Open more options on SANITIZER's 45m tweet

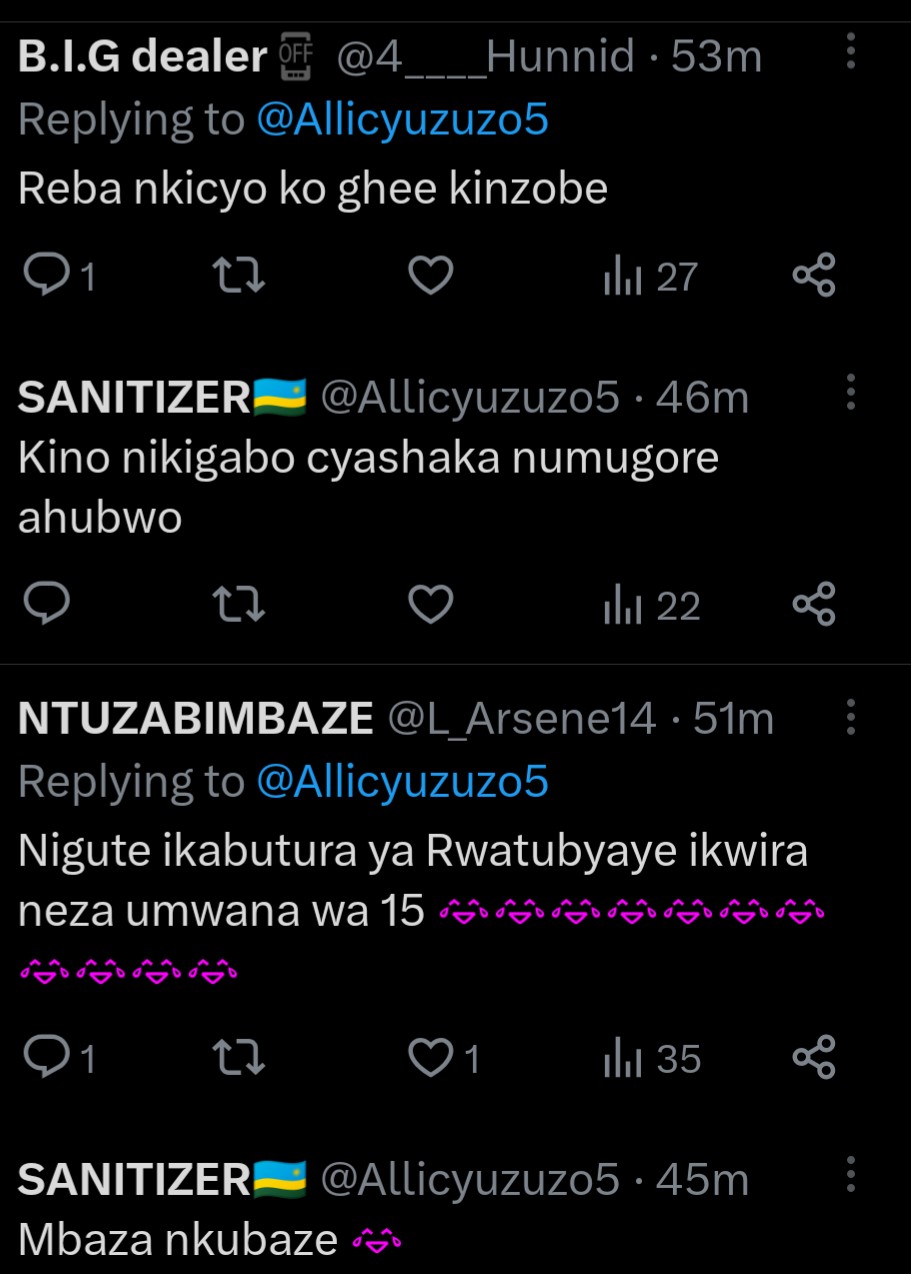(x=851, y=1175)
